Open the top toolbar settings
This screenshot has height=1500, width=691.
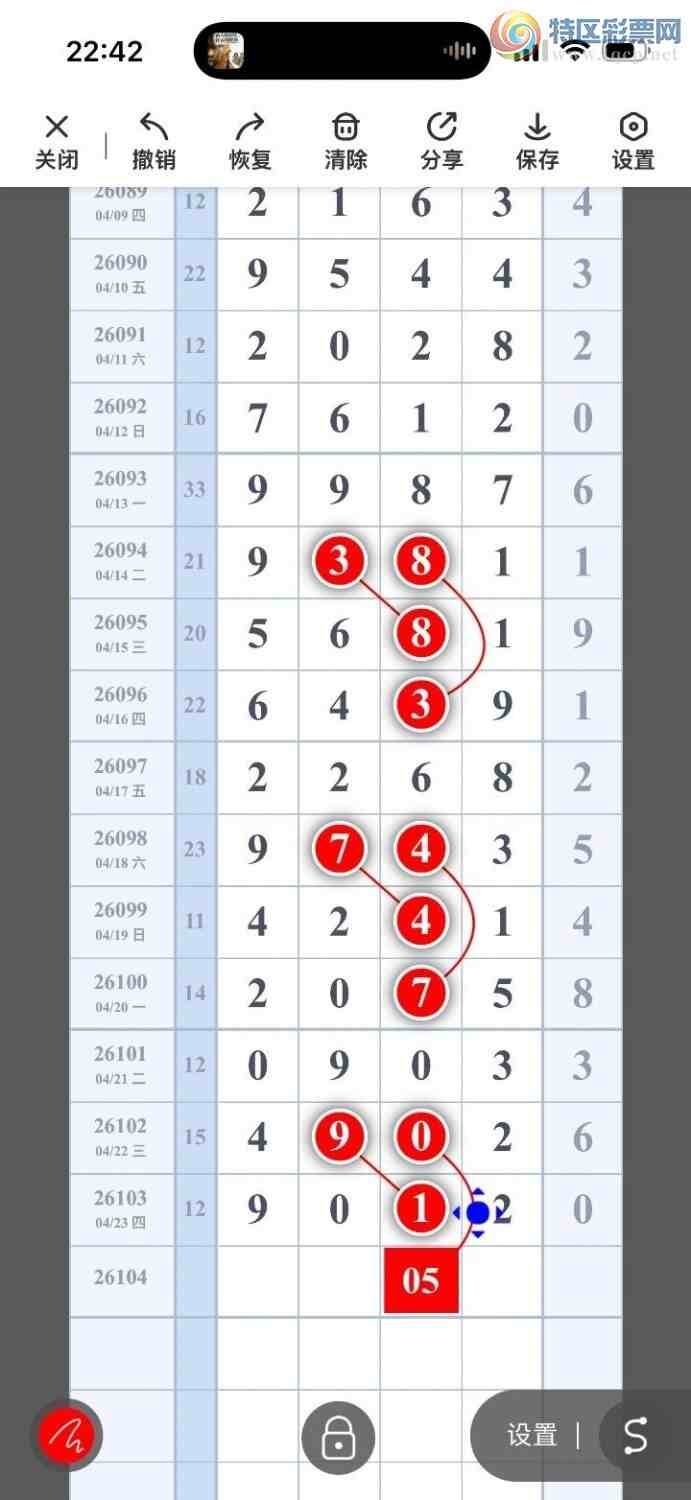pos(633,141)
